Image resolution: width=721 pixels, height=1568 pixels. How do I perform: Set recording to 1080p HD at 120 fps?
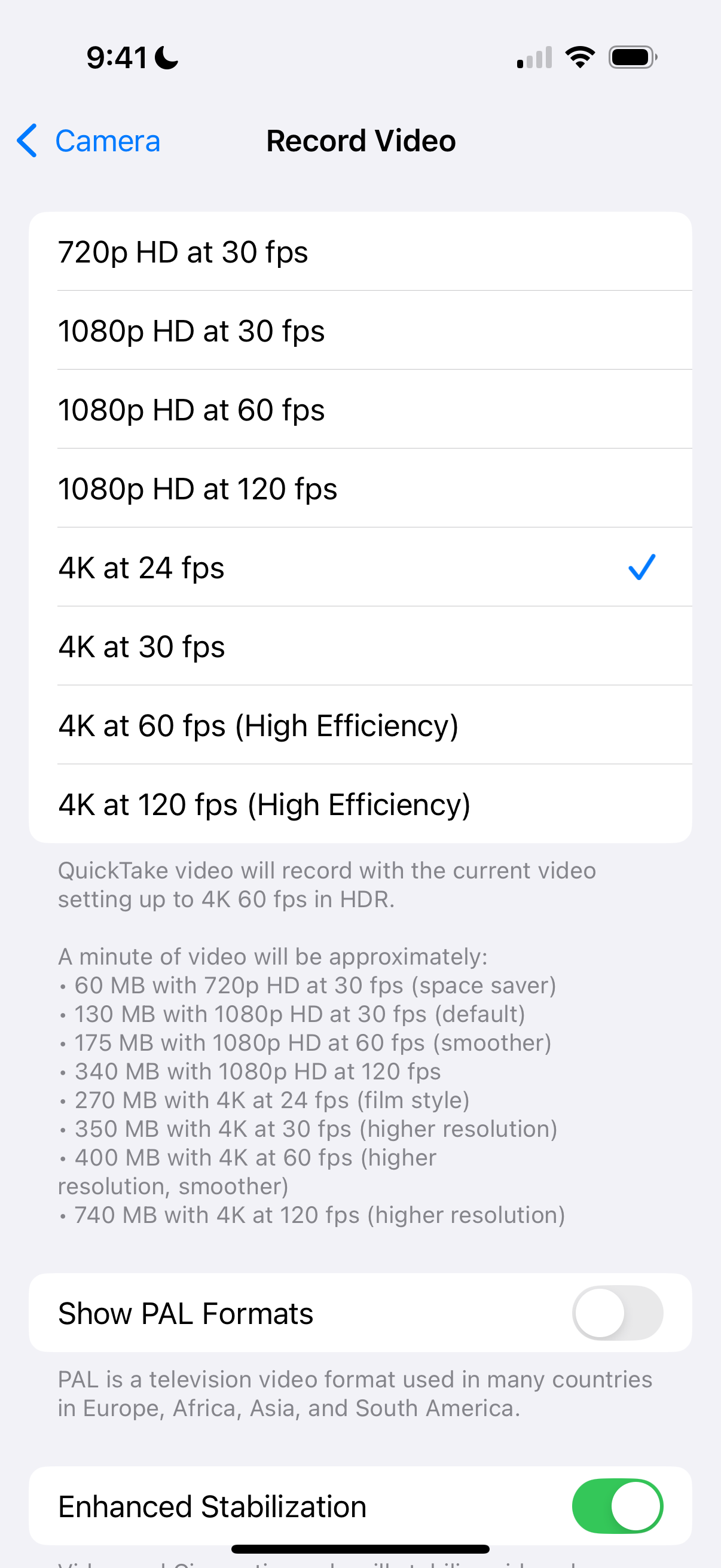(360, 488)
